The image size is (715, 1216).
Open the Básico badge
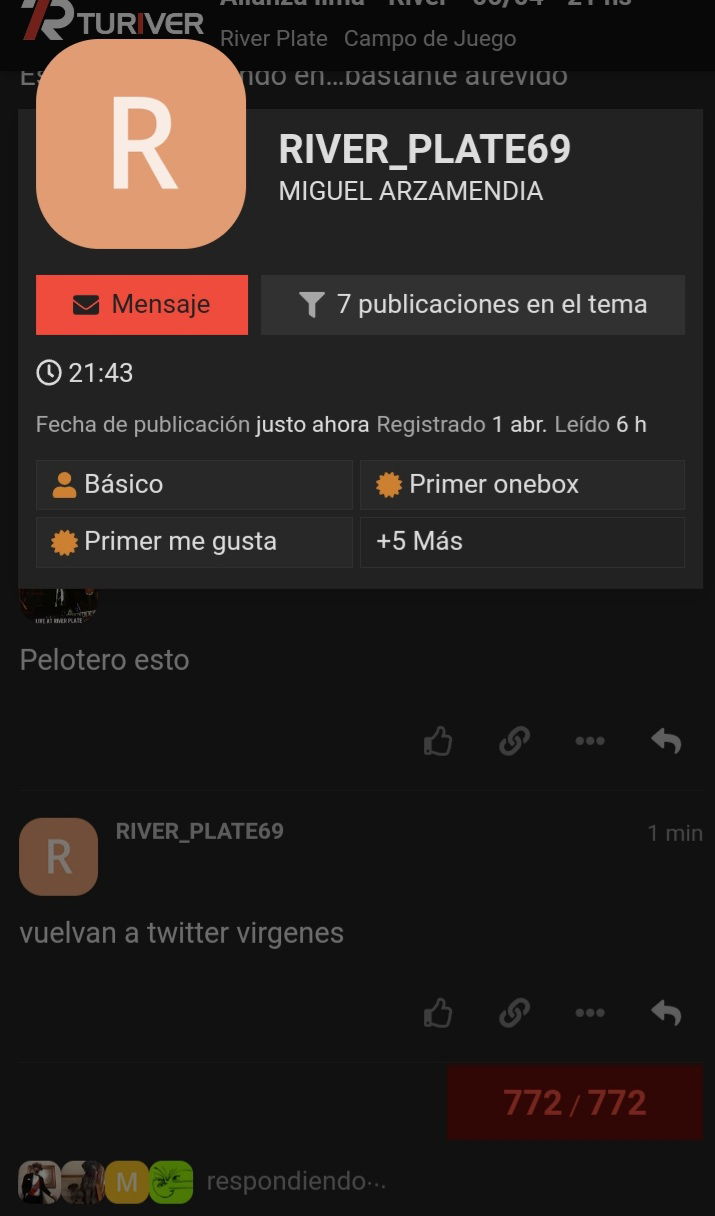tap(194, 484)
